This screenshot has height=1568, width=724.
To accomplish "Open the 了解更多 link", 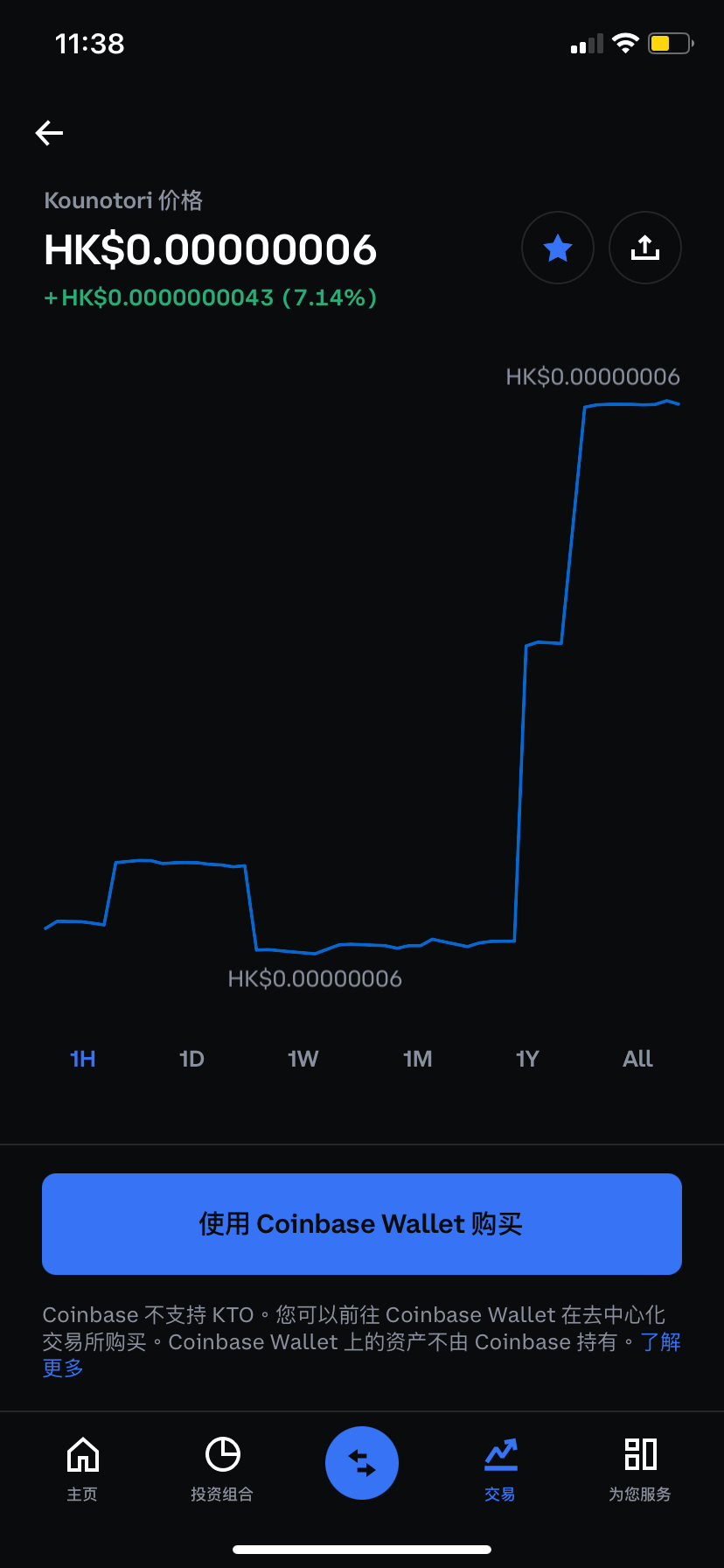I will tap(662, 1341).
